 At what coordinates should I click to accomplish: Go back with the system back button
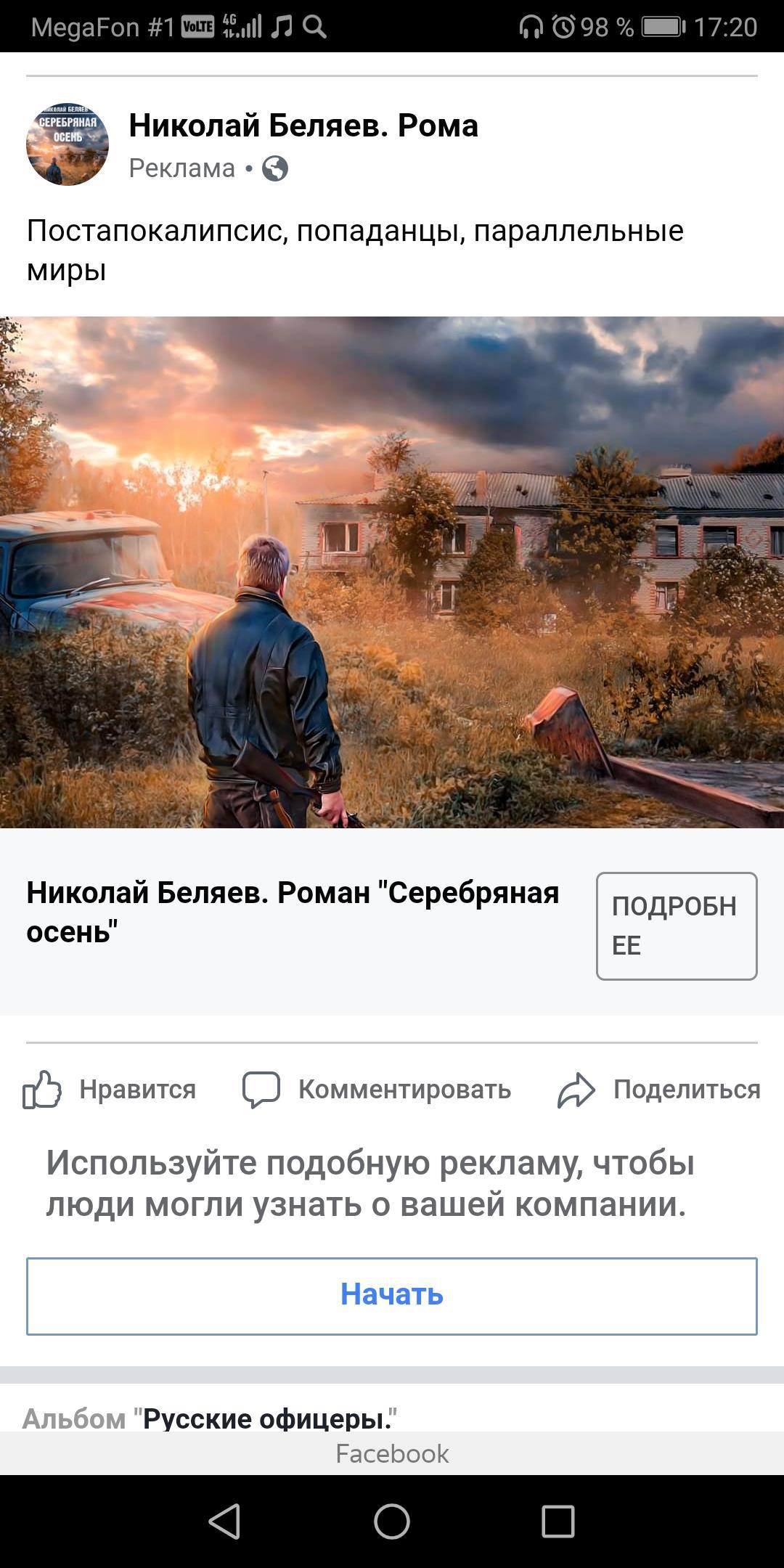(224, 1521)
